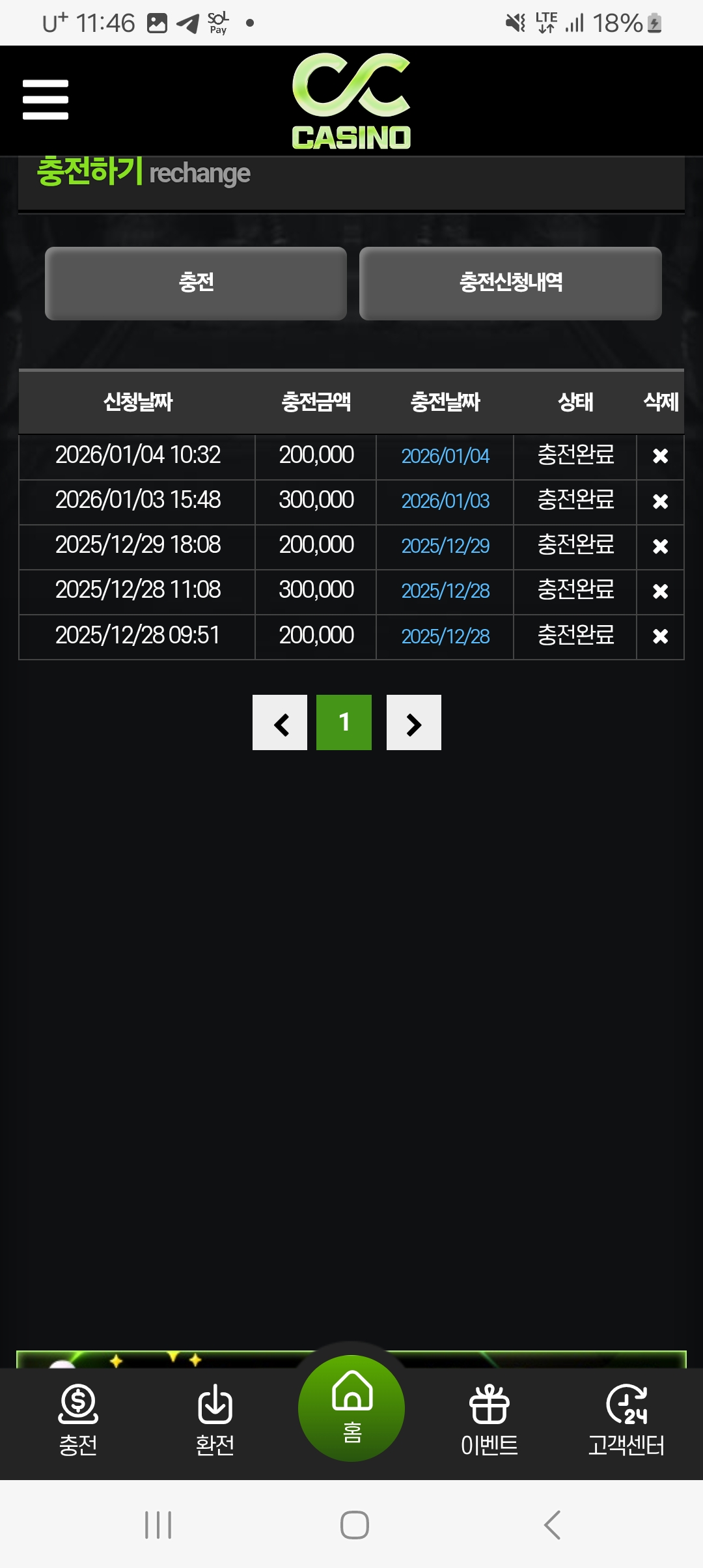Select page 1 in pagination
Screen dimensions: 703x1568
344,723
